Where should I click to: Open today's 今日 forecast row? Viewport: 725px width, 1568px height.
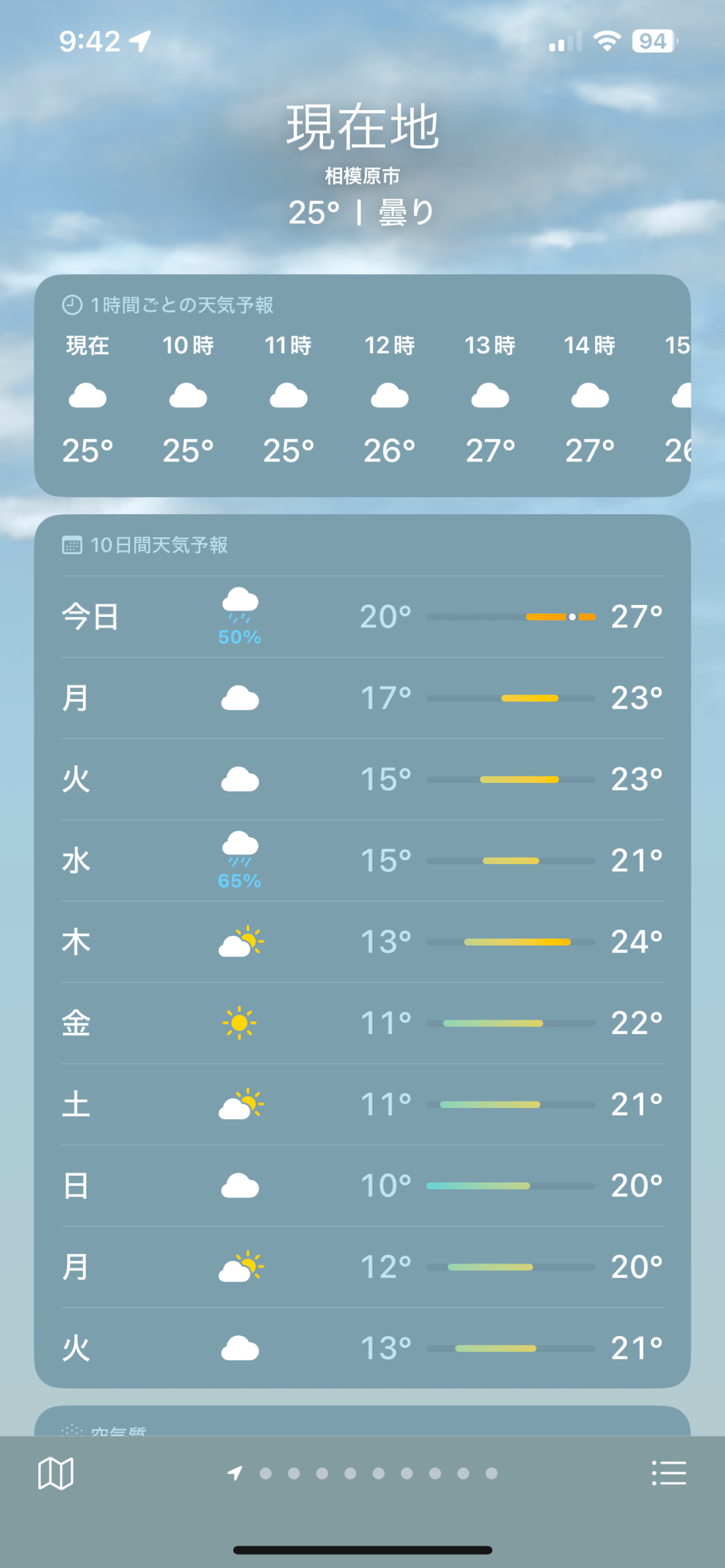pos(362,617)
